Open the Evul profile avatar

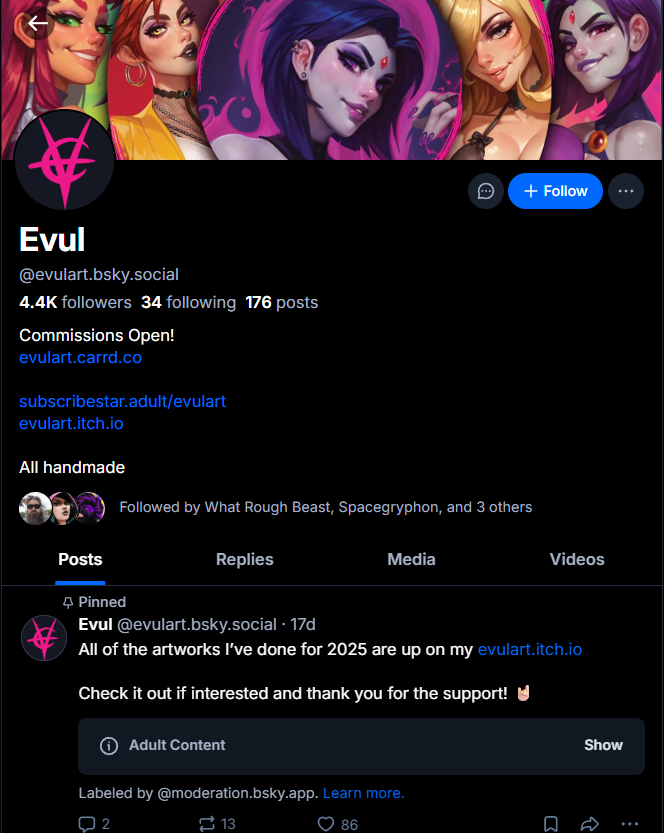[x=64, y=160]
